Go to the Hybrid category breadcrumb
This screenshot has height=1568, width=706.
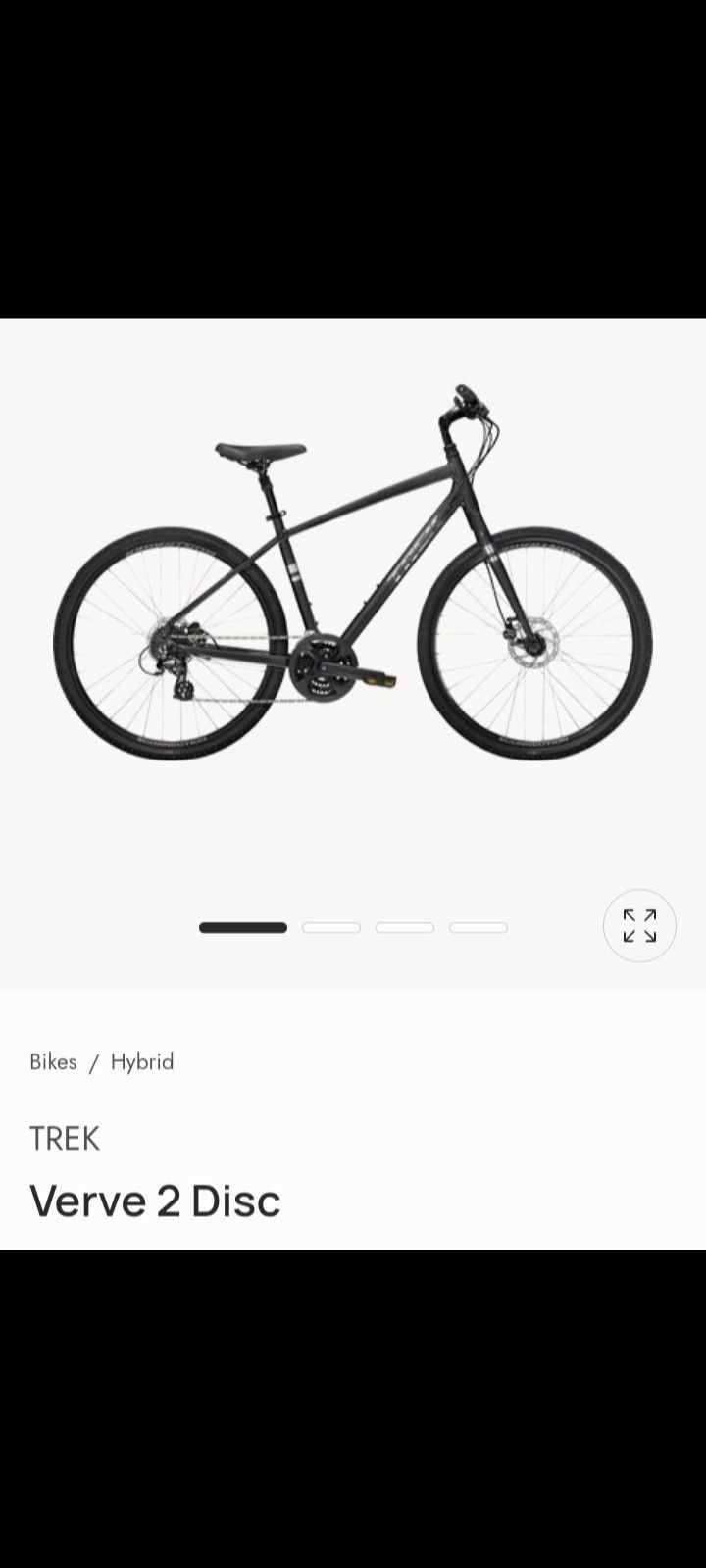pyautogui.click(x=142, y=1061)
